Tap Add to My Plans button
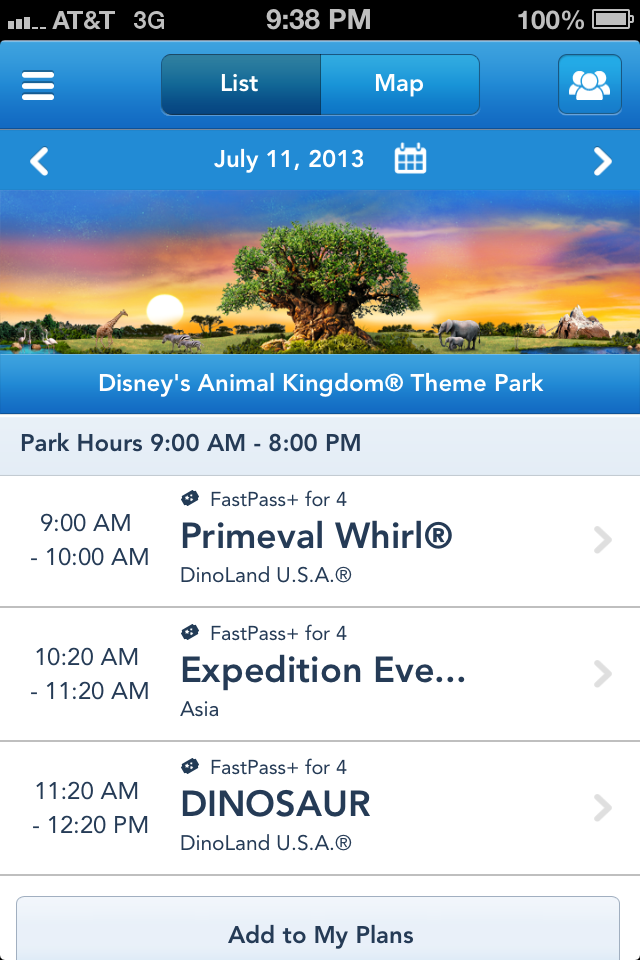This screenshot has width=640, height=960. (320, 934)
